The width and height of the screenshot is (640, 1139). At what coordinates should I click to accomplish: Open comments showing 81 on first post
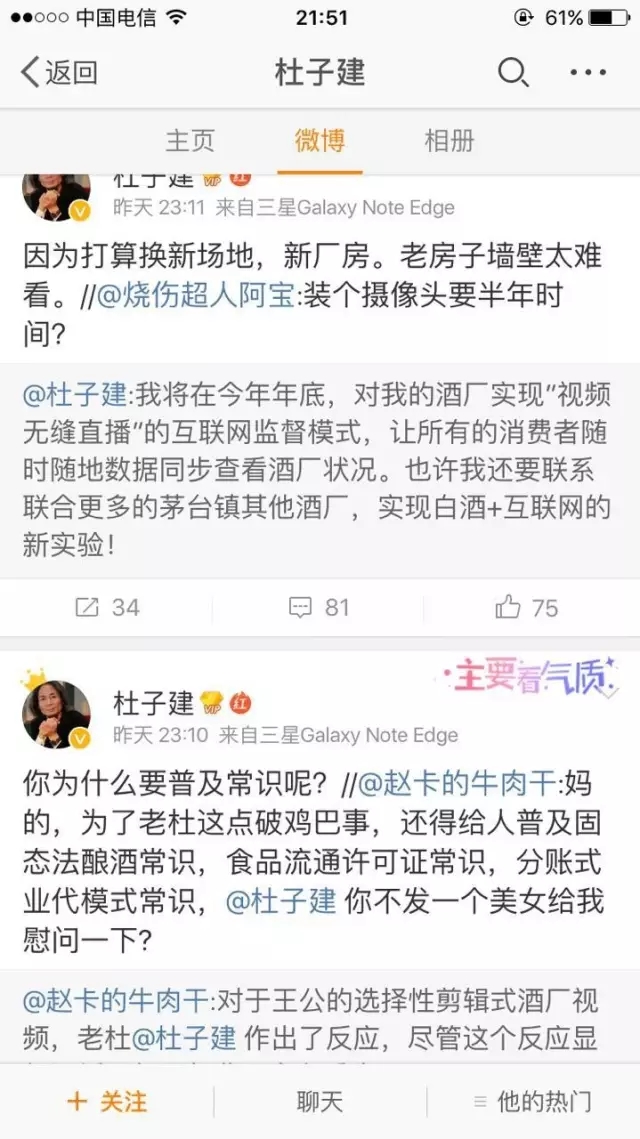tap(319, 607)
